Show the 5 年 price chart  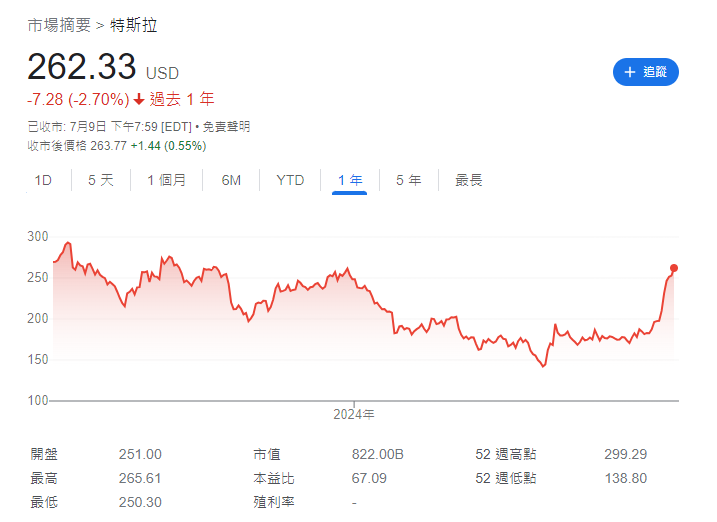[408, 180]
